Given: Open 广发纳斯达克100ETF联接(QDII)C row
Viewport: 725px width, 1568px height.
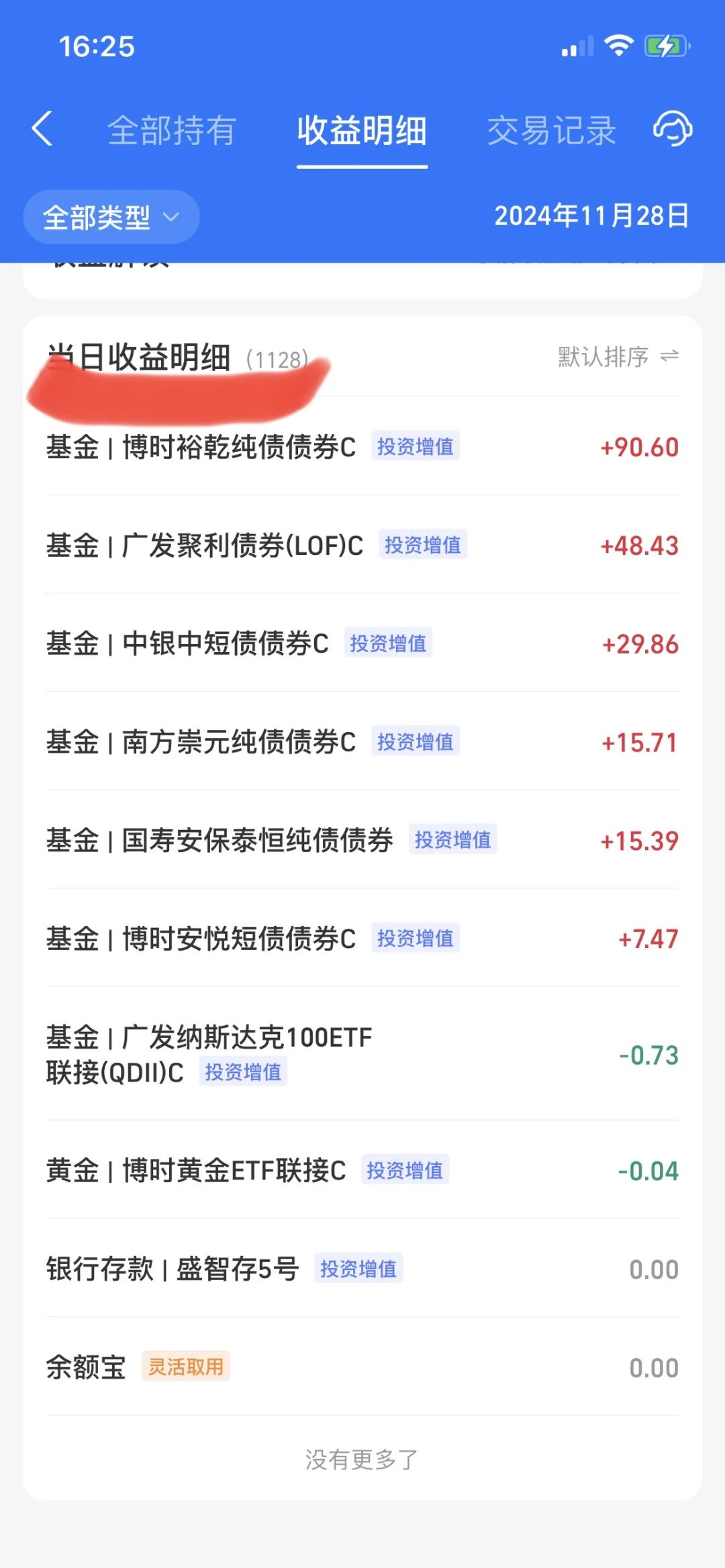Looking at the screenshot, I should [x=209, y=1054].
